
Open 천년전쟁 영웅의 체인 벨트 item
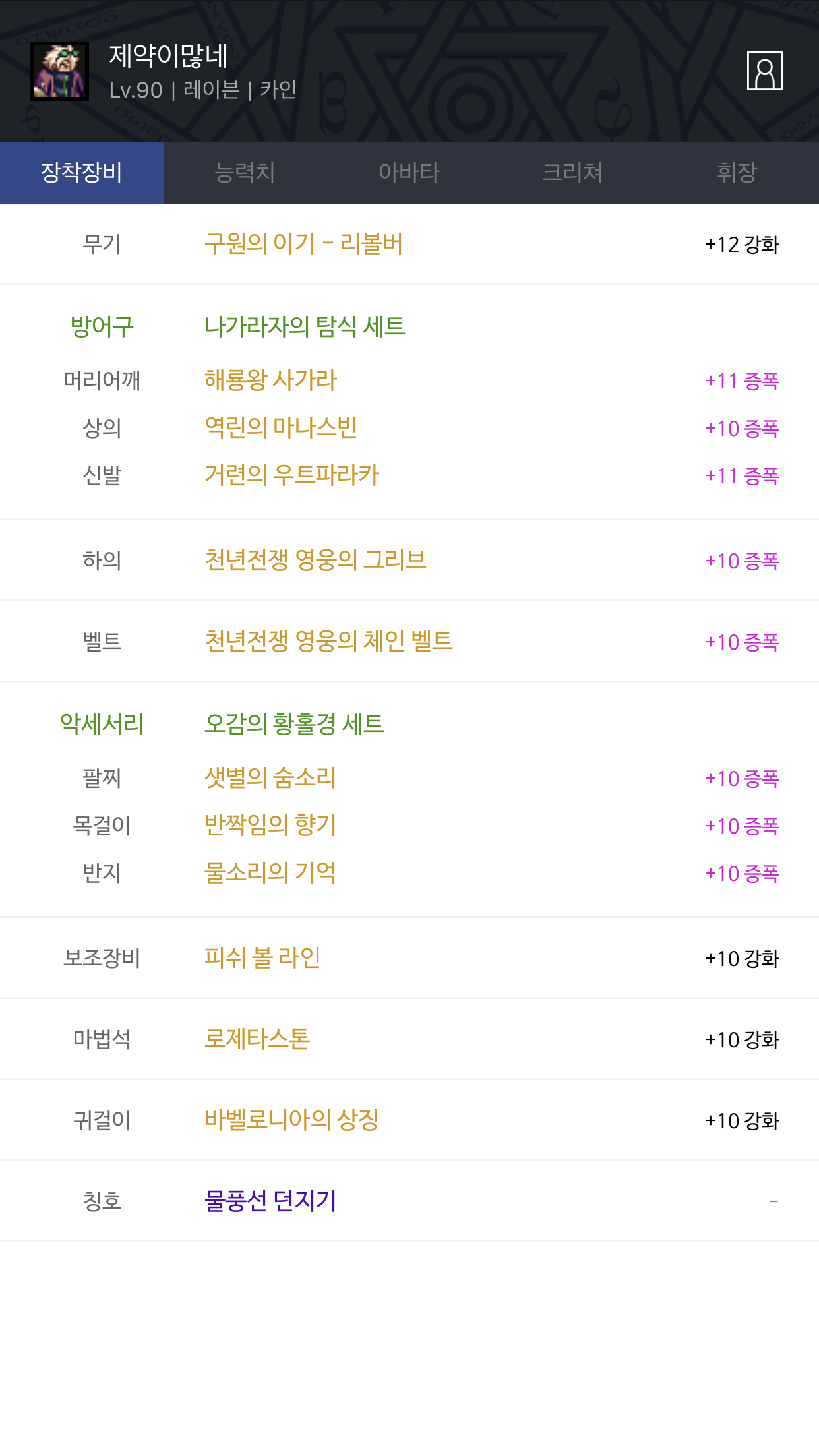pyautogui.click(x=328, y=641)
